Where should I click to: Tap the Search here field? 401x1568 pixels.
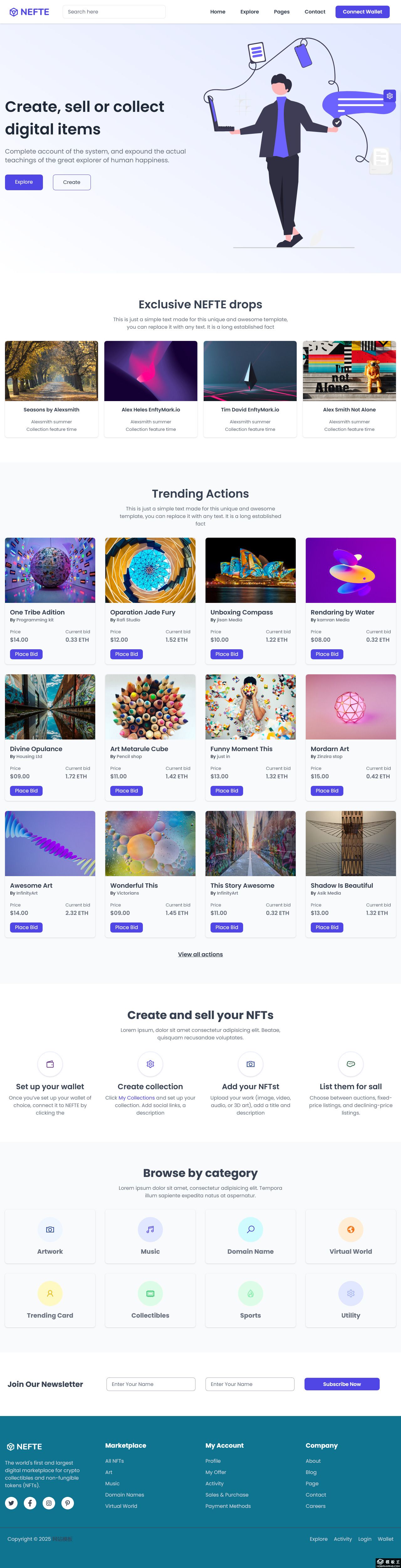click(x=114, y=12)
